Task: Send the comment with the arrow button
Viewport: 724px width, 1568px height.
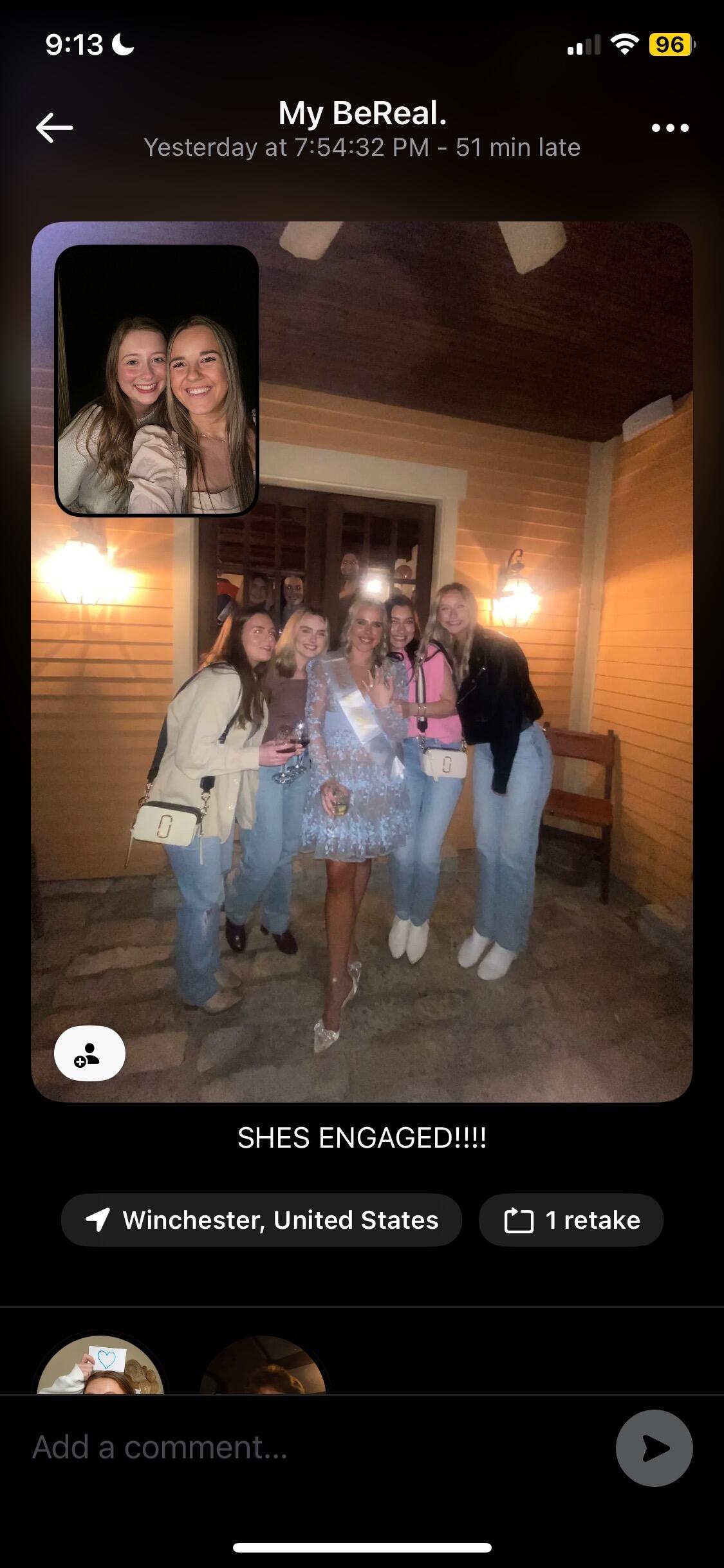Action: [654, 1448]
